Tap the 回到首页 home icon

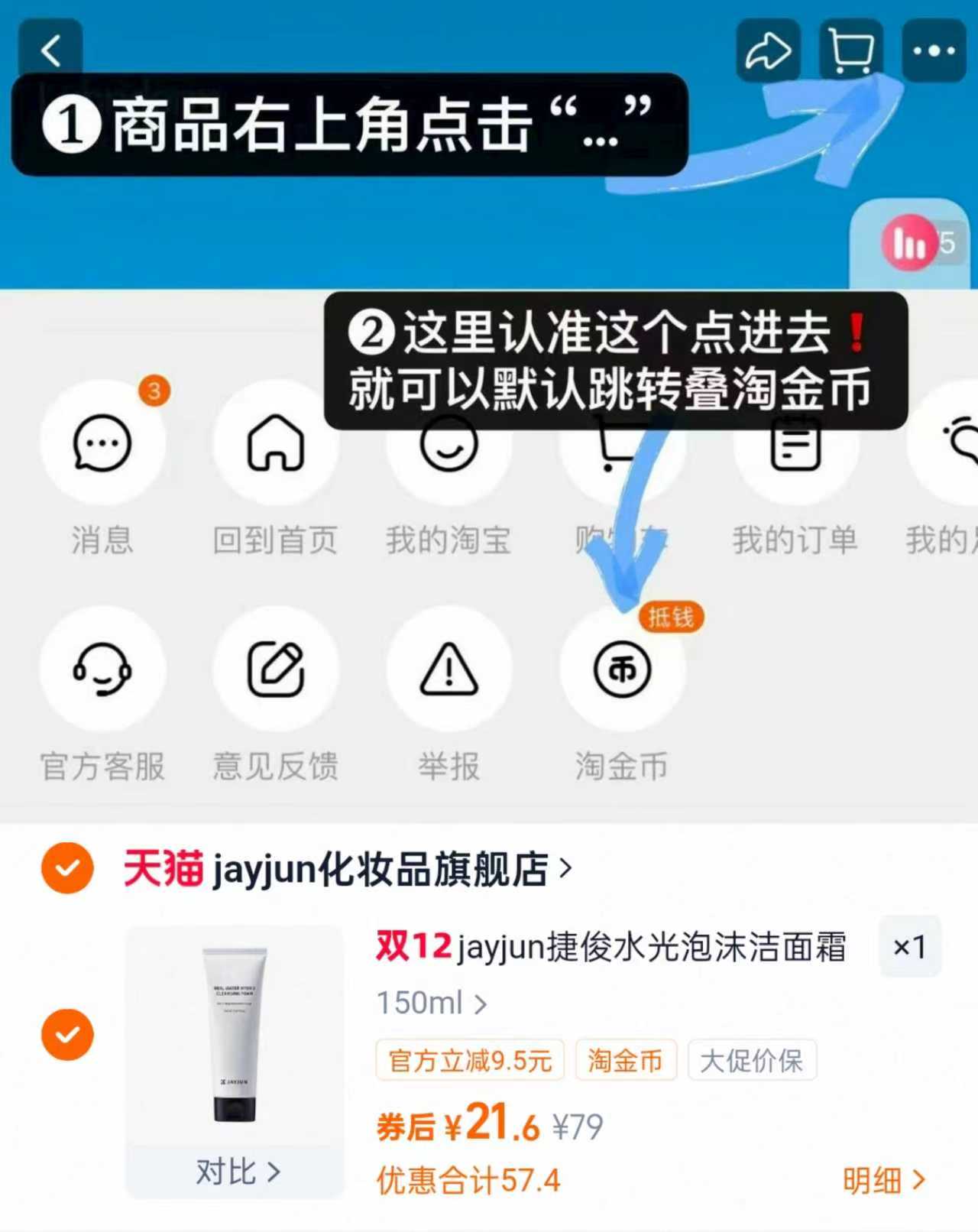pyautogui.click(x=277, y=442)
